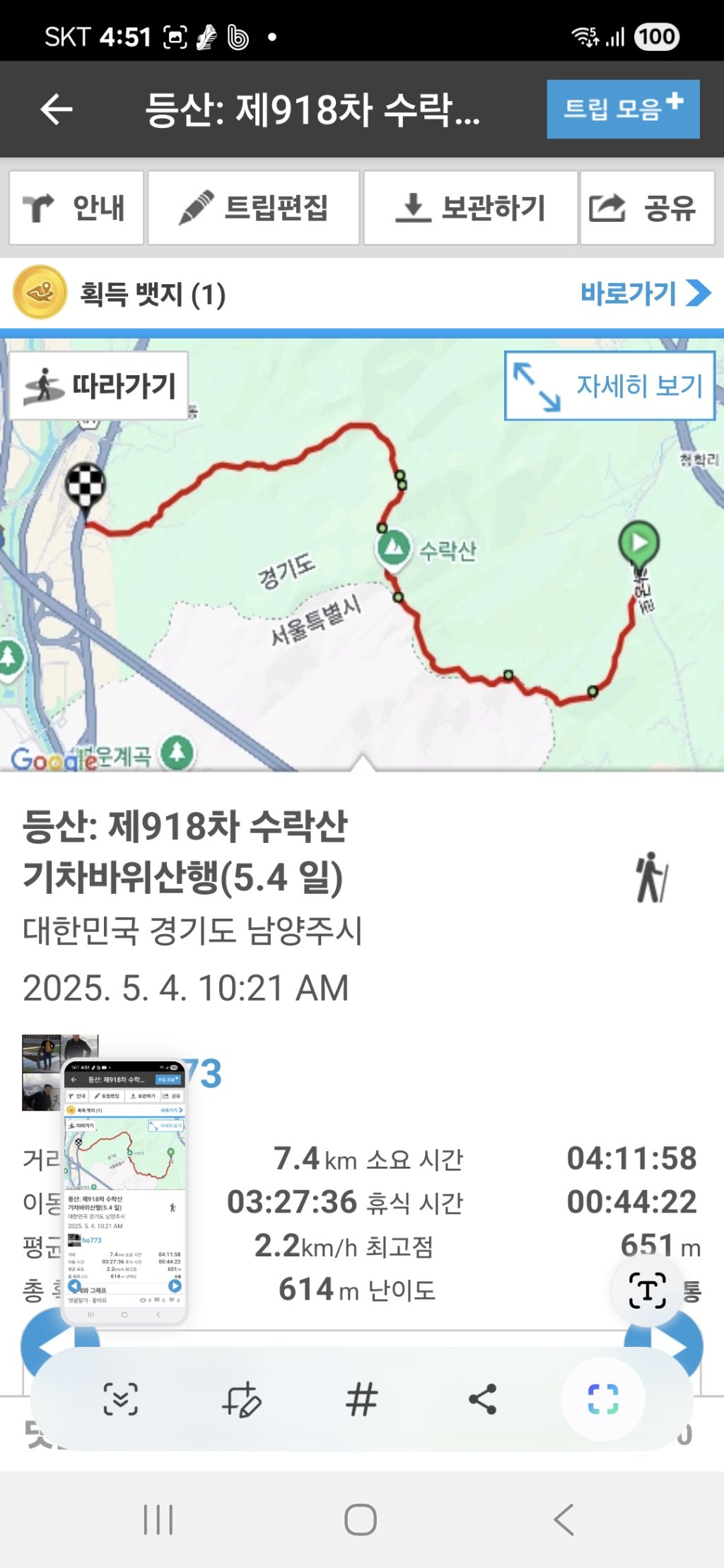Go to the home screen
This screenshot has height=1568, width=724.
[361, 1519]
